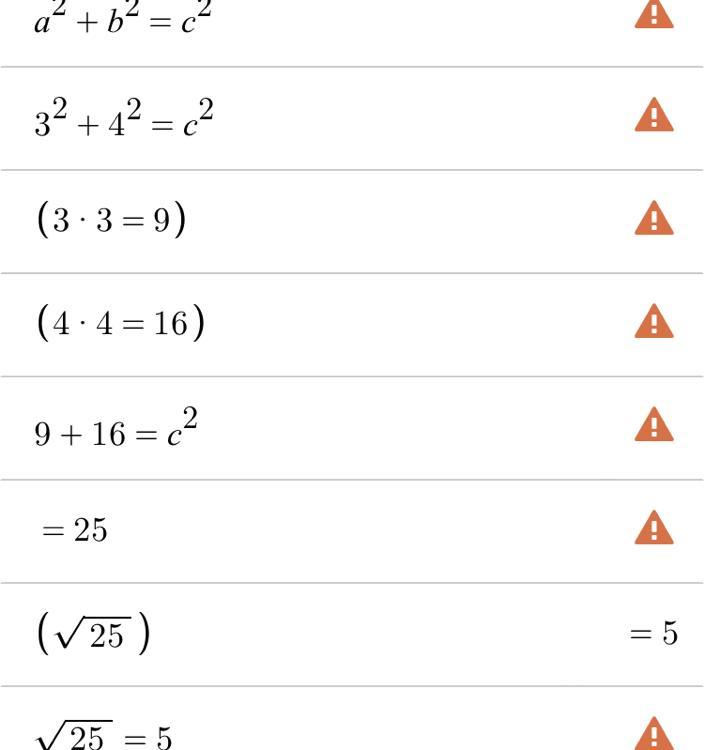704x750 pixels.
Task: Select the = 25 expression line
Action: pos(75,530)
